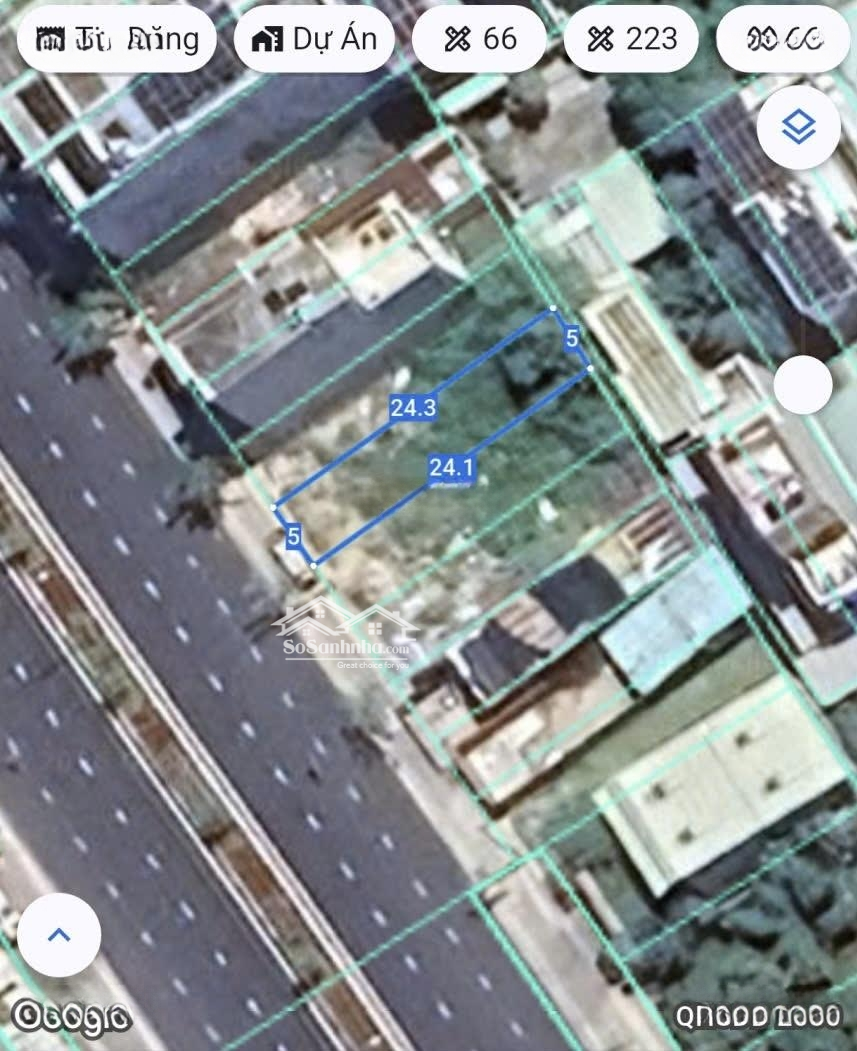Open the map layers selector

click(x=798, y=128)
